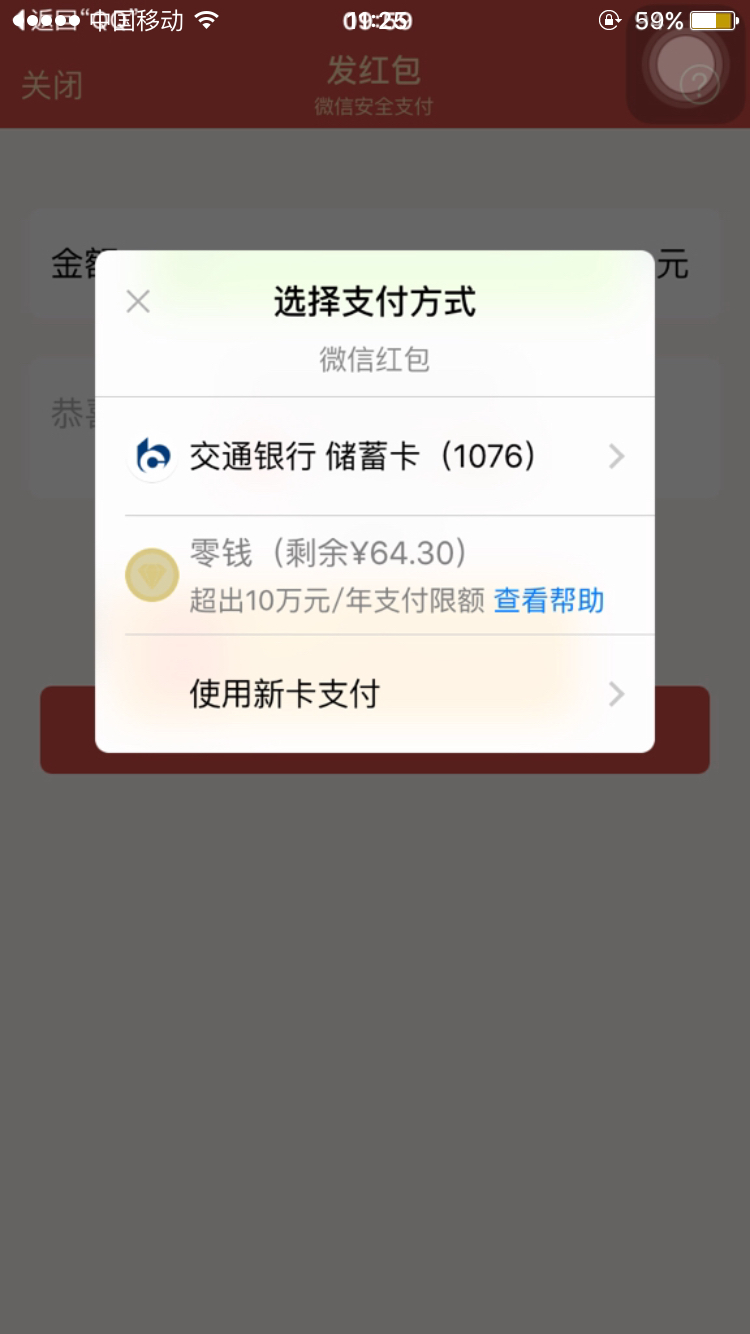Screen dimensions: 750x1334
Task: Click the 零钱 wallet coin icon
Action: [151, 574]
